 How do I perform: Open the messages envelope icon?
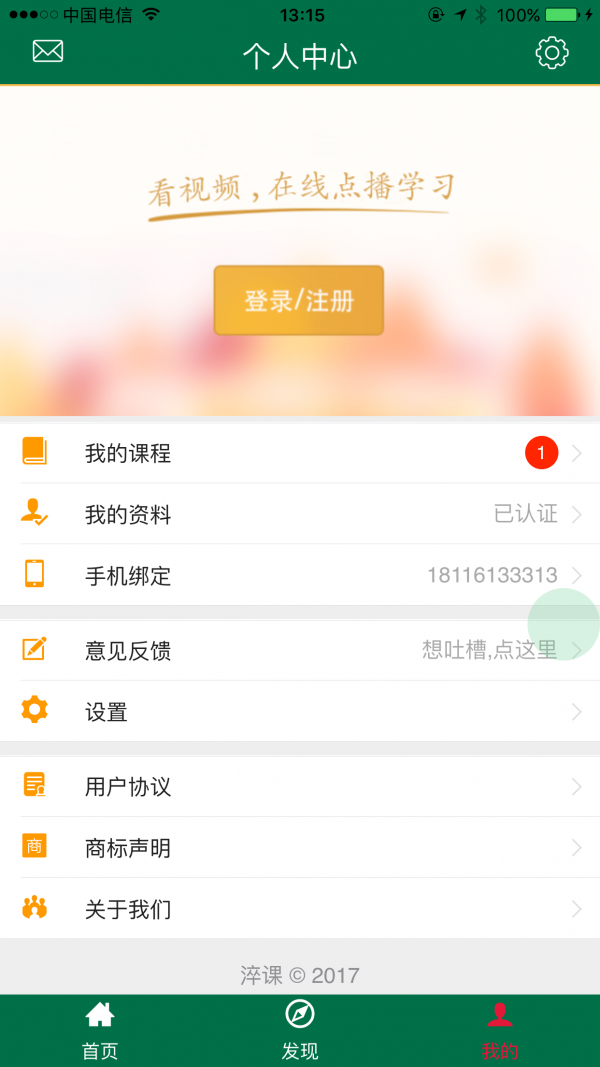pyautogui.click(x=48, y=51)
